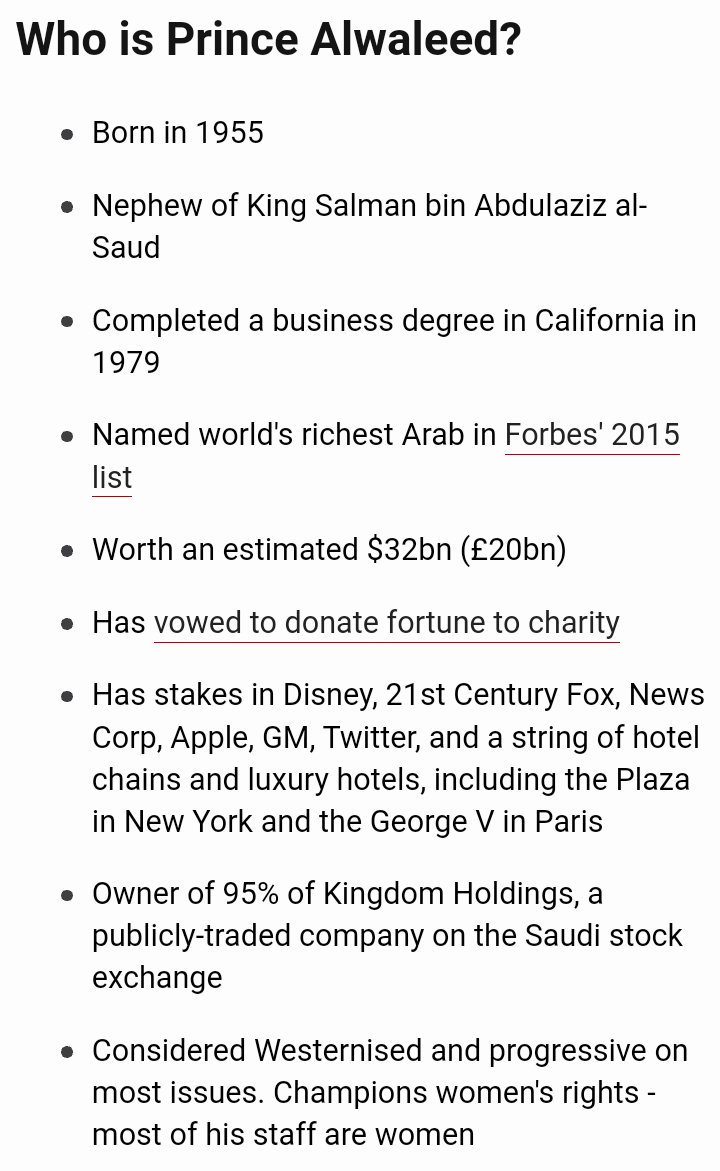
Task: Open the Forbes' 2015 list link
Action: (591, 436)
